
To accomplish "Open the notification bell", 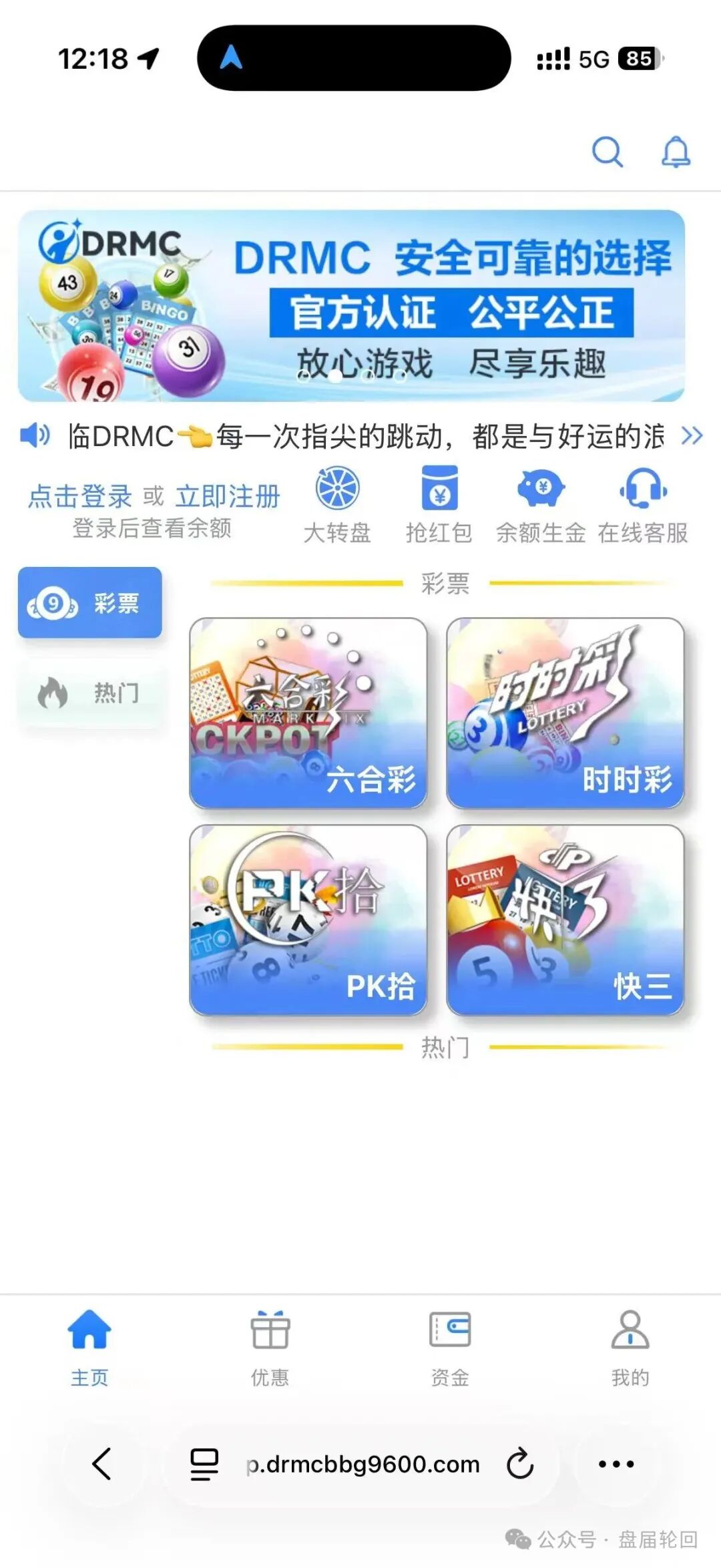I will click(x=676, y=153).
